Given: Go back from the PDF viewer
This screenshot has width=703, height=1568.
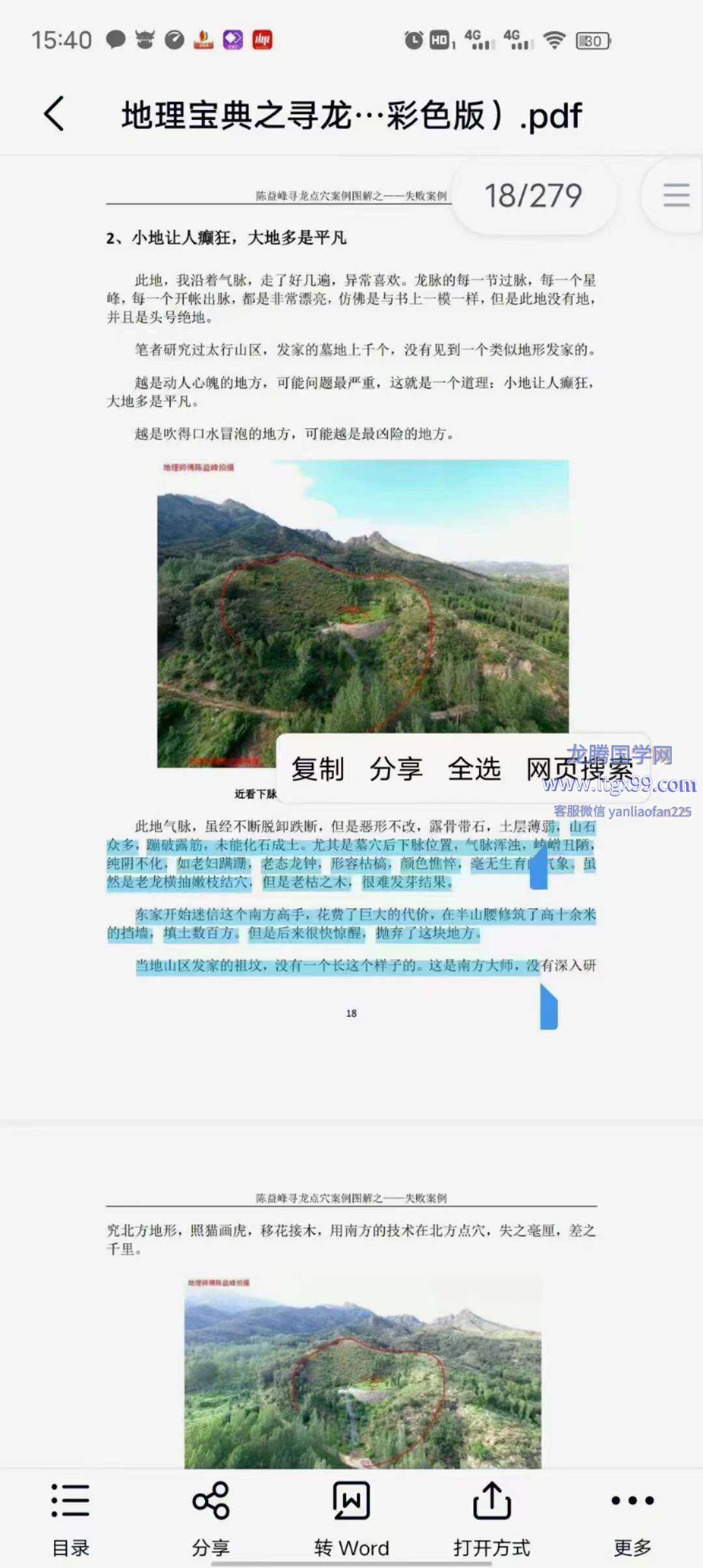Looking at the screenshot, I should click(55, 114).
